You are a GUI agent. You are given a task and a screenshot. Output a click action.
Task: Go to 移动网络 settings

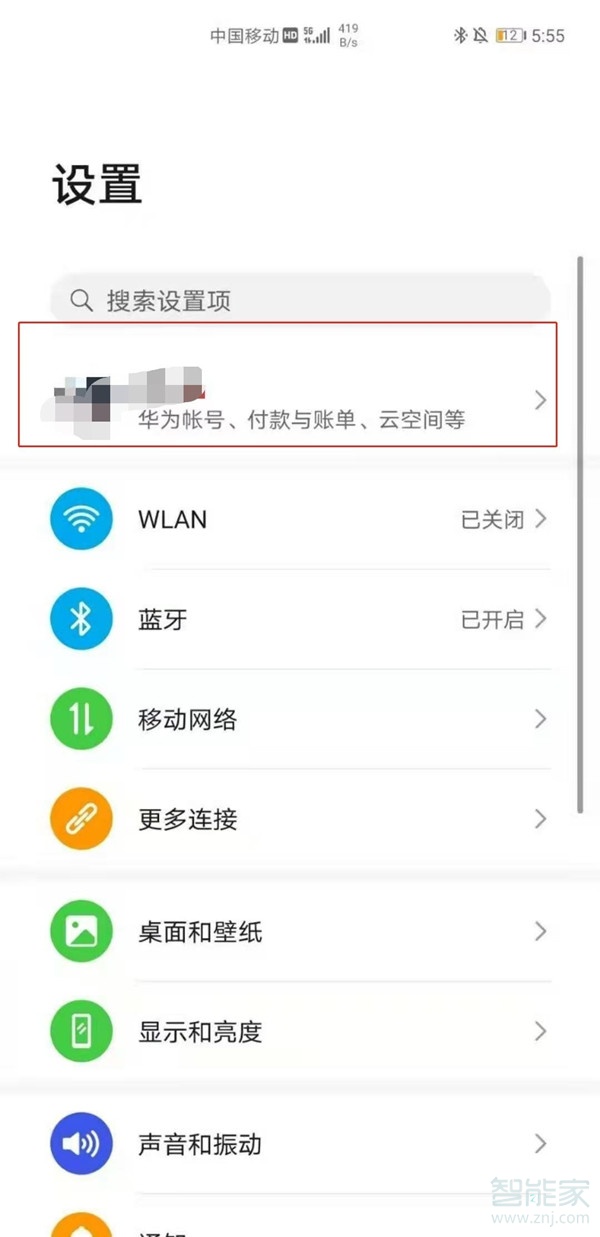click(300, 719)
